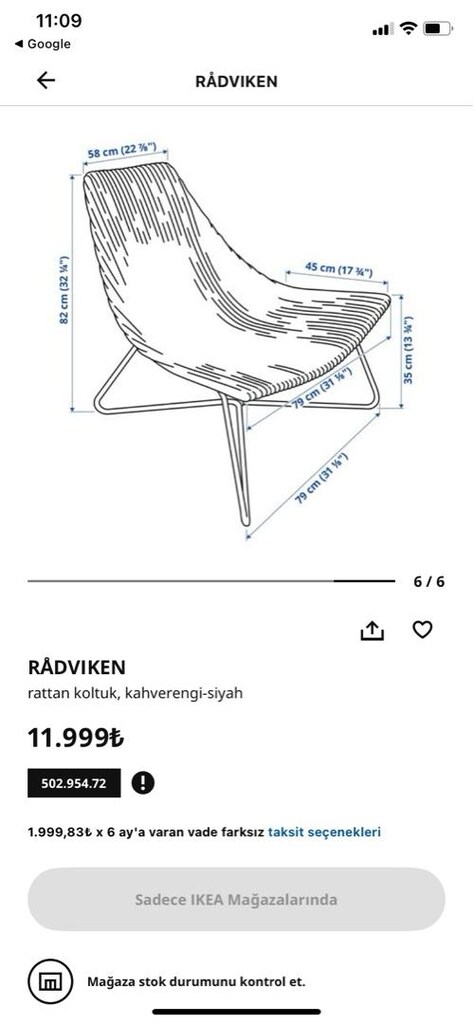Return to Google via status bar

[42, 44]
